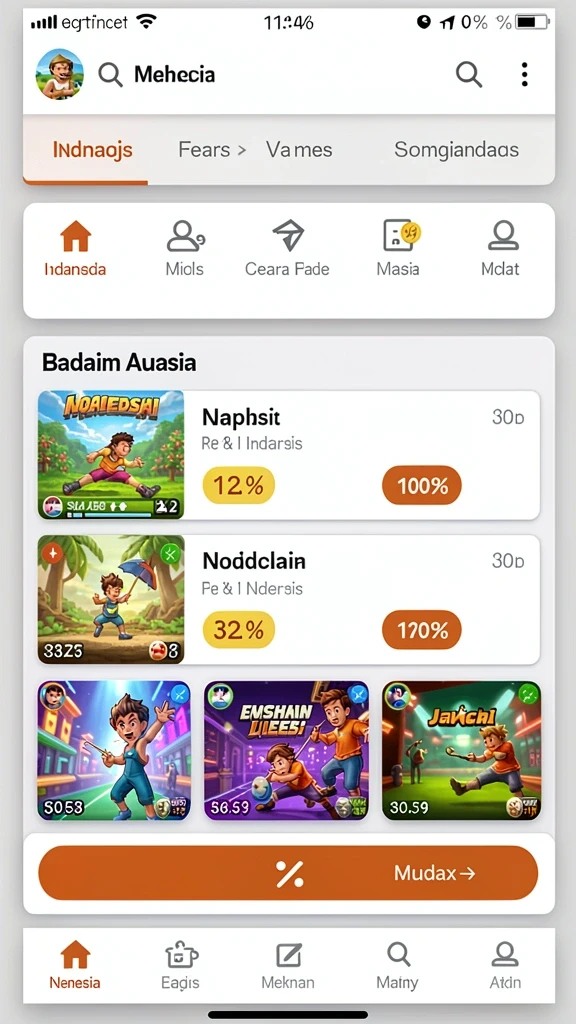The width and height of the screenshot is (576, 1024).
Task: Open the Javichl game tile
Action: coord(462,750)
